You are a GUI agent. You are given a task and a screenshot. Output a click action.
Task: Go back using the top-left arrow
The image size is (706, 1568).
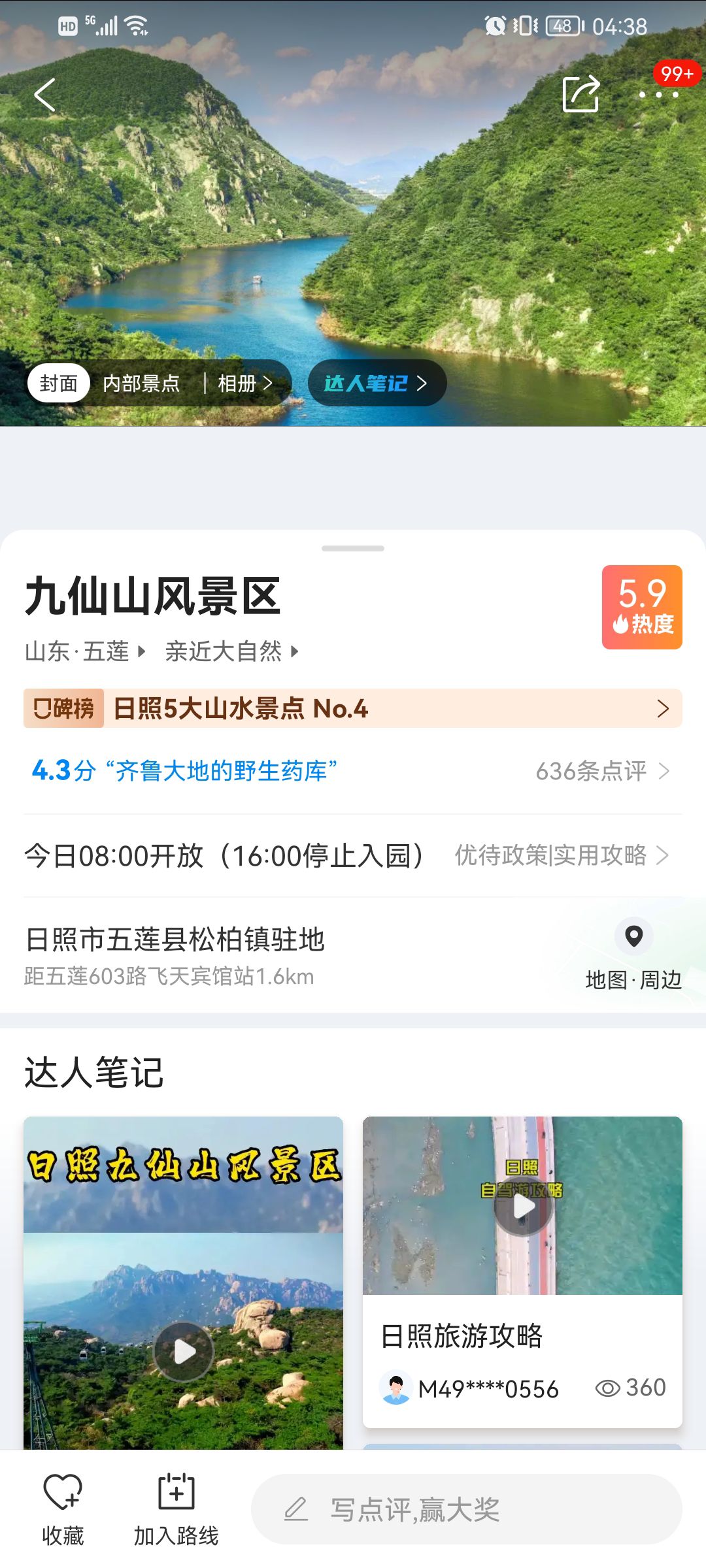(x=44, y=95)
